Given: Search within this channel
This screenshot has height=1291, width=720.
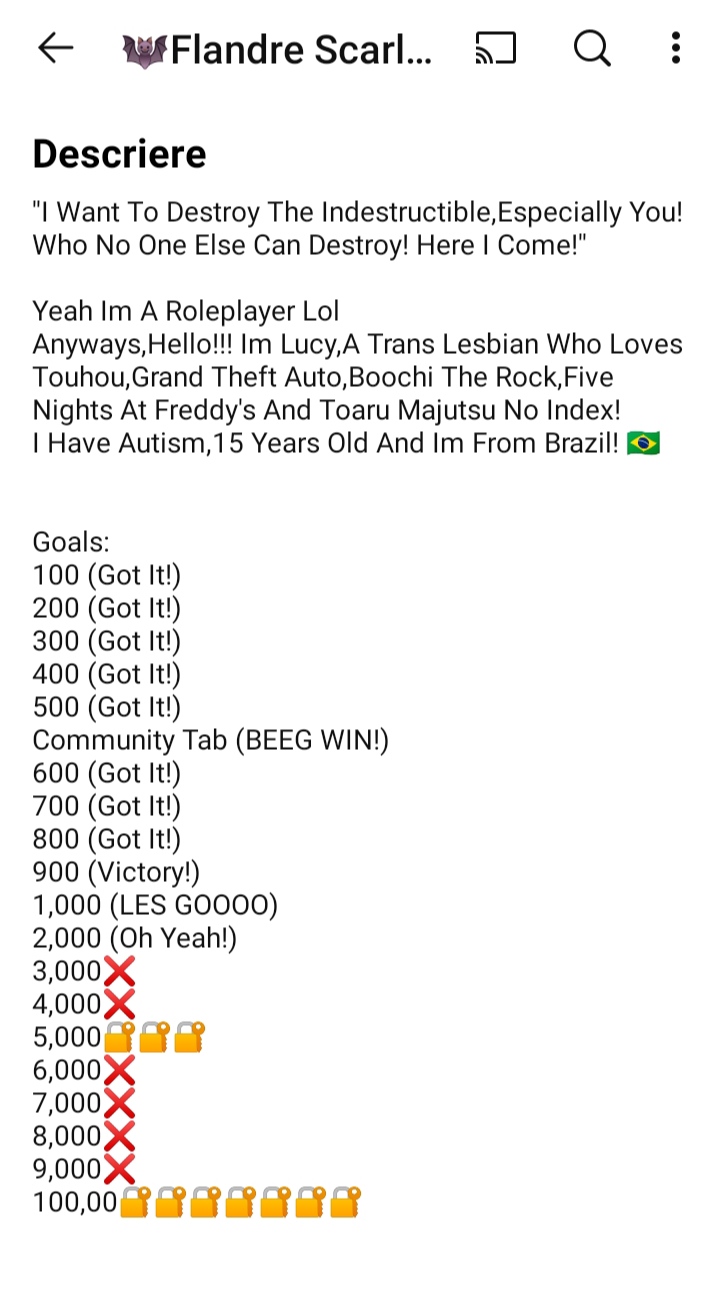Looking at the screenshot, I should [592, 47].
